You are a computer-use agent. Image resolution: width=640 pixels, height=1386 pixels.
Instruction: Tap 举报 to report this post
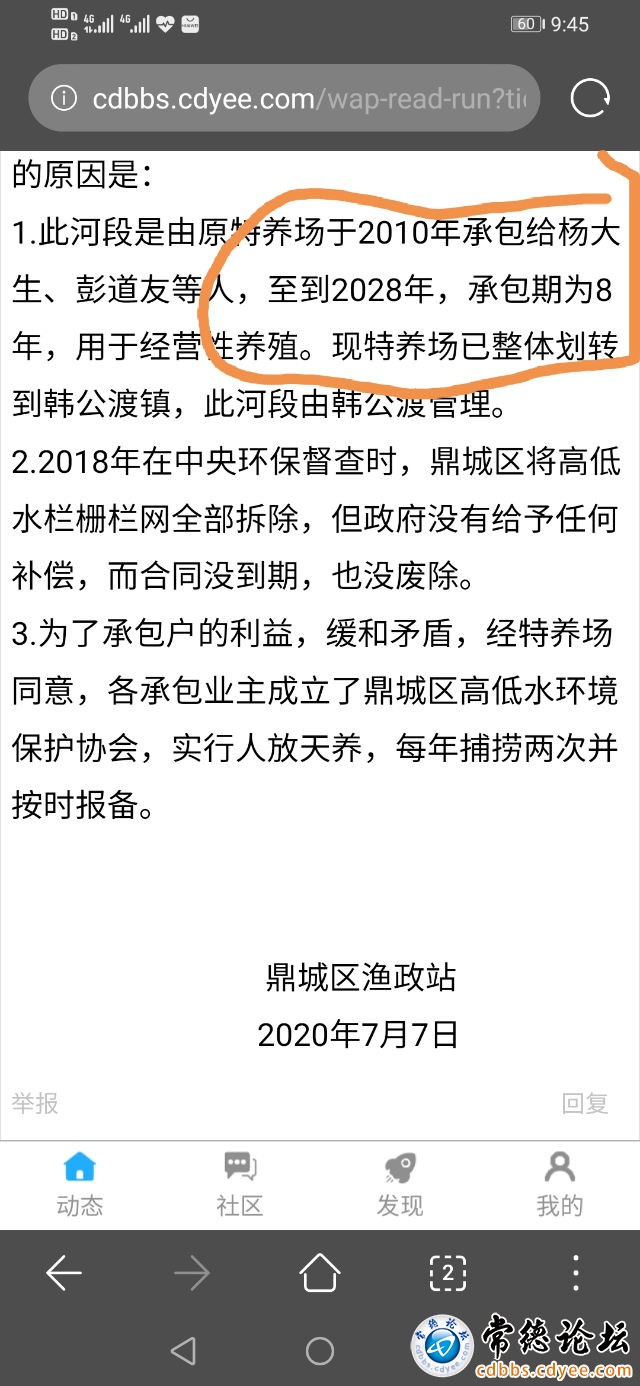tap(35, 1103)
